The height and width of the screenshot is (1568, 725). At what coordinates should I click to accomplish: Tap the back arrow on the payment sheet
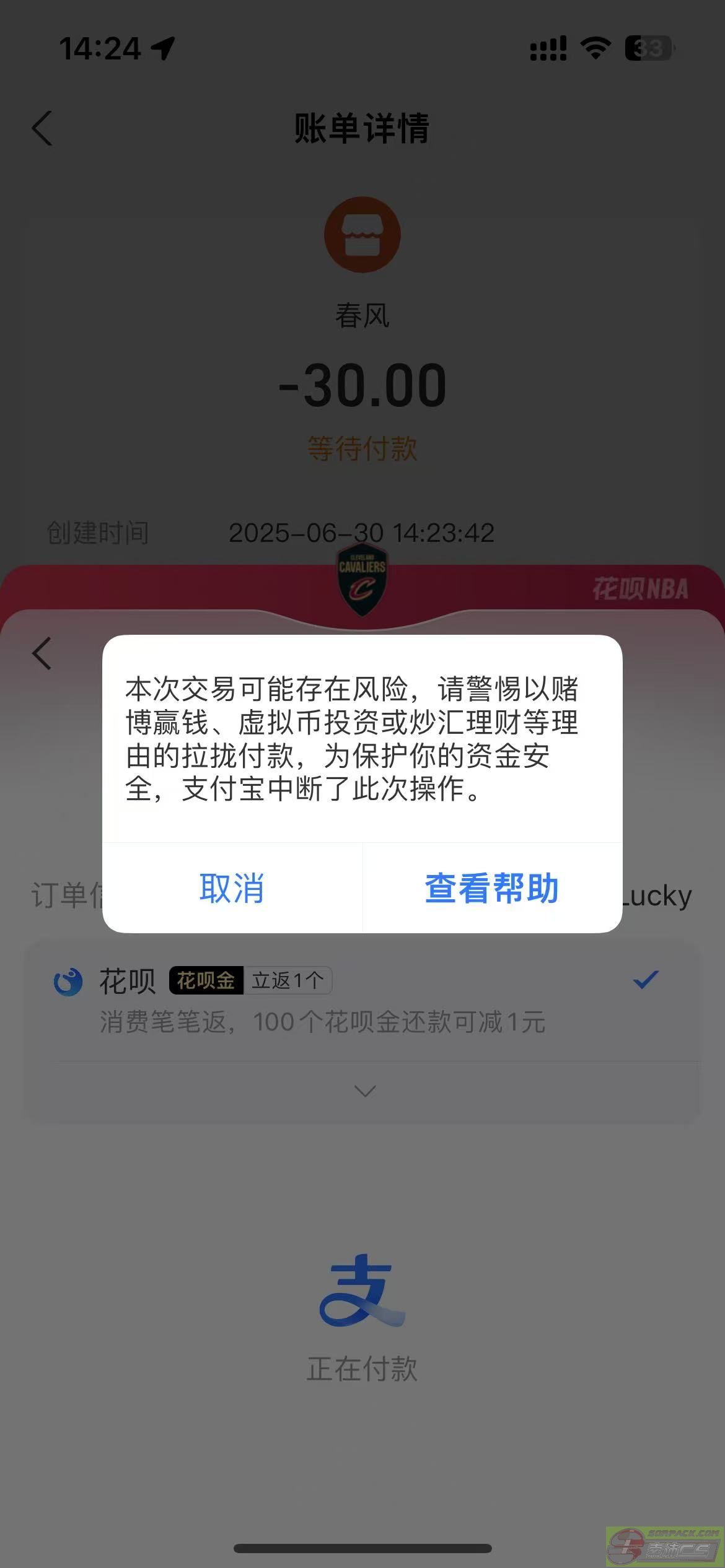pyautogui.click(x=42, y=654)
